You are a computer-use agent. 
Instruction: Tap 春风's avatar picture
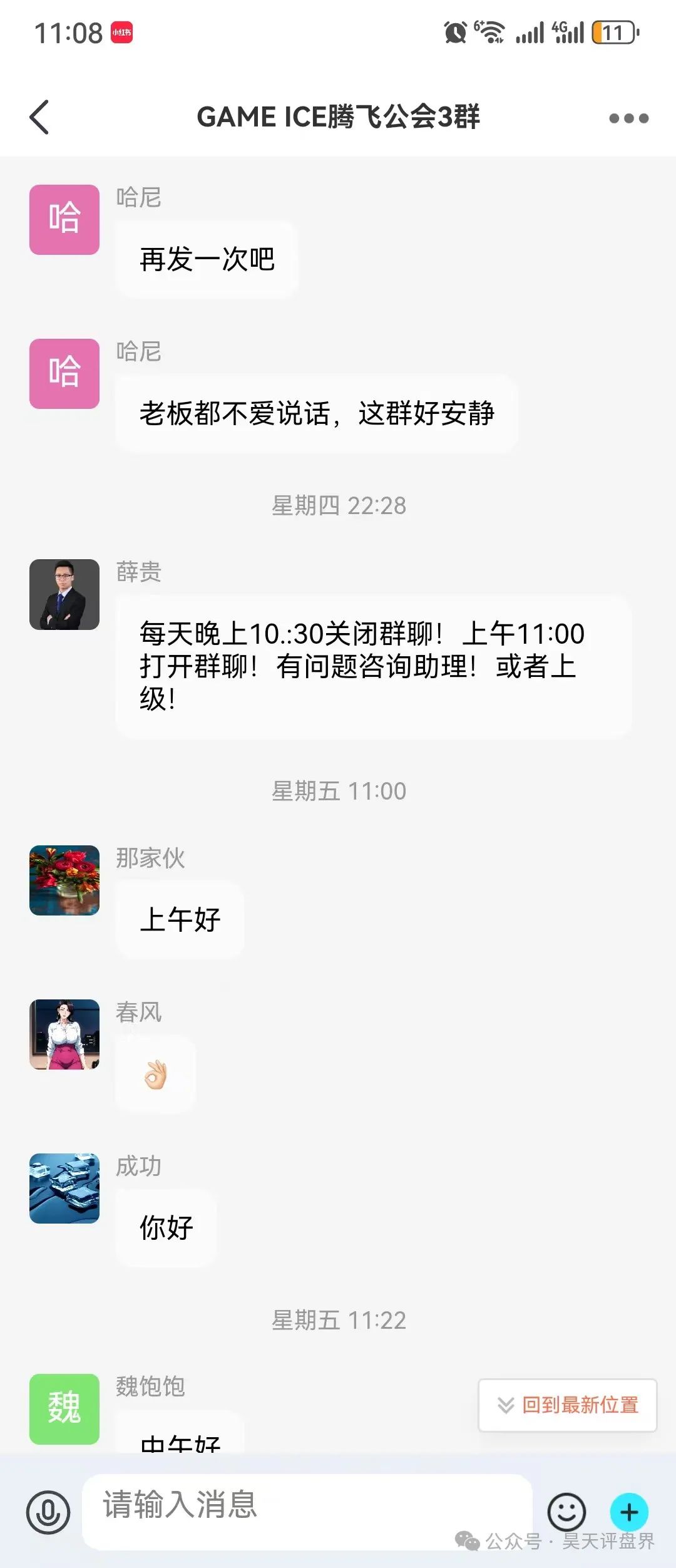pyautogui.click(x=64, y=1034)
